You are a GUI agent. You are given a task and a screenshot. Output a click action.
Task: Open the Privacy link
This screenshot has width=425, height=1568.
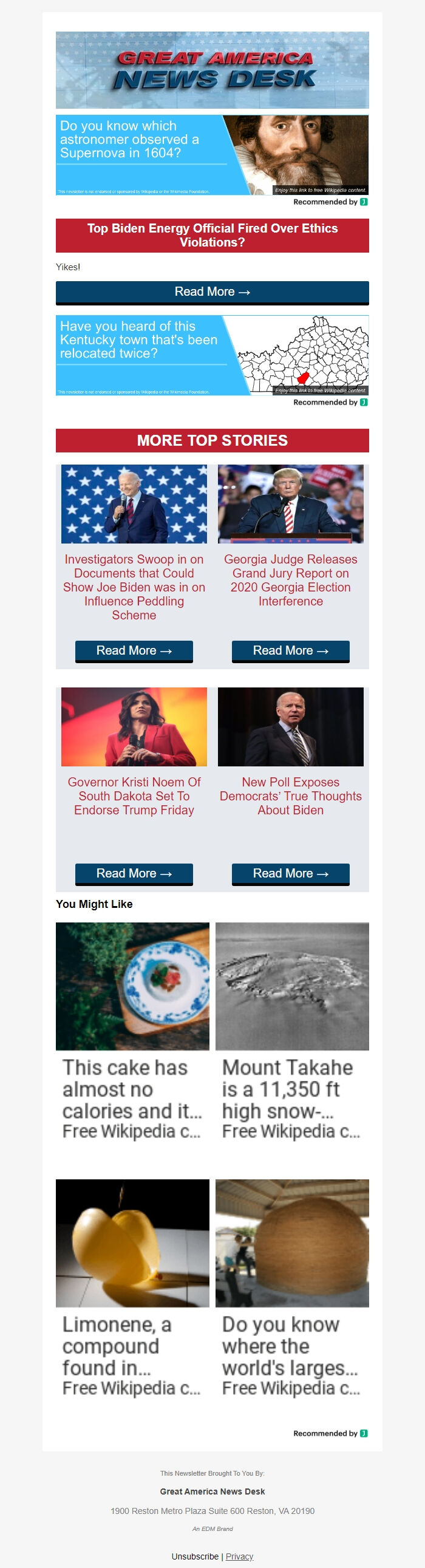point(239,1556)
